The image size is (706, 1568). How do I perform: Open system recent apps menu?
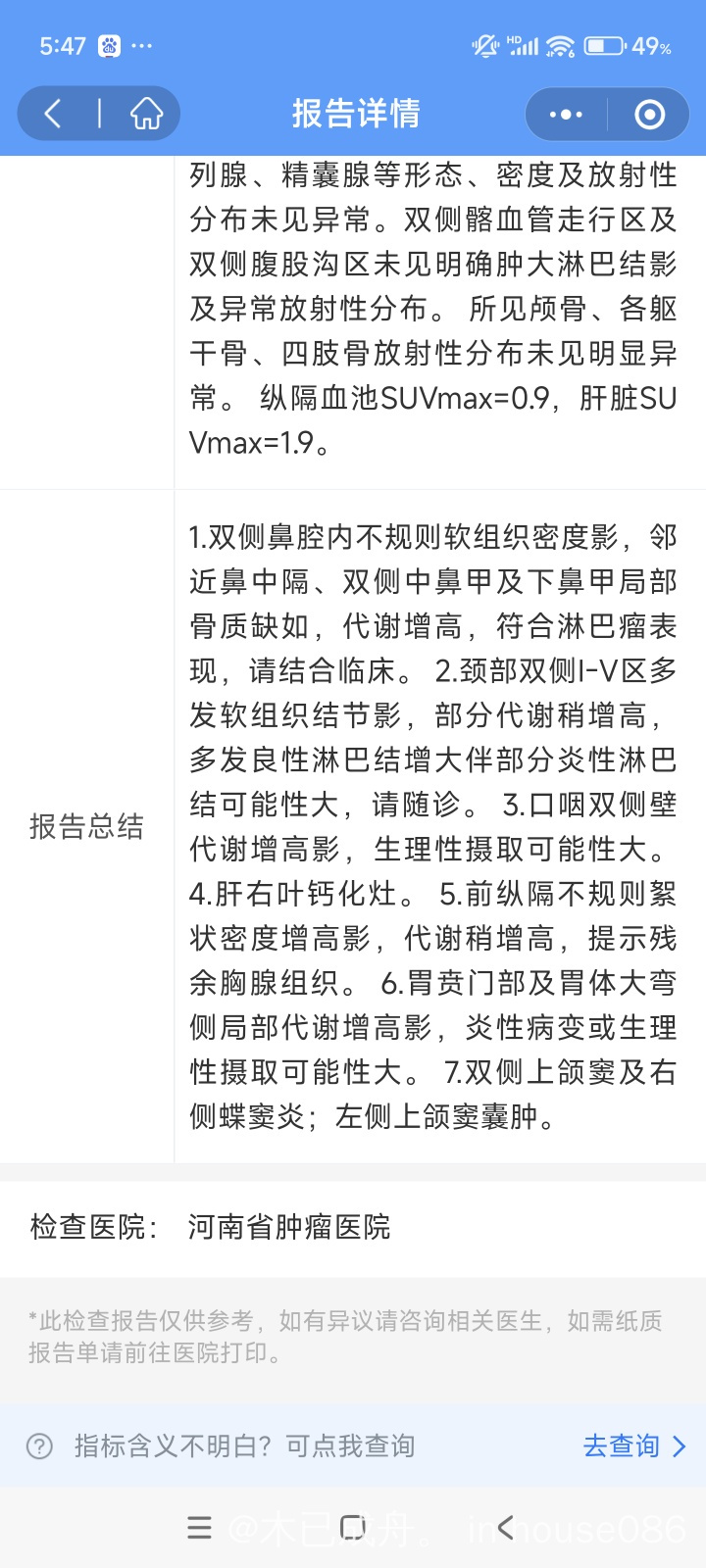199,1527
